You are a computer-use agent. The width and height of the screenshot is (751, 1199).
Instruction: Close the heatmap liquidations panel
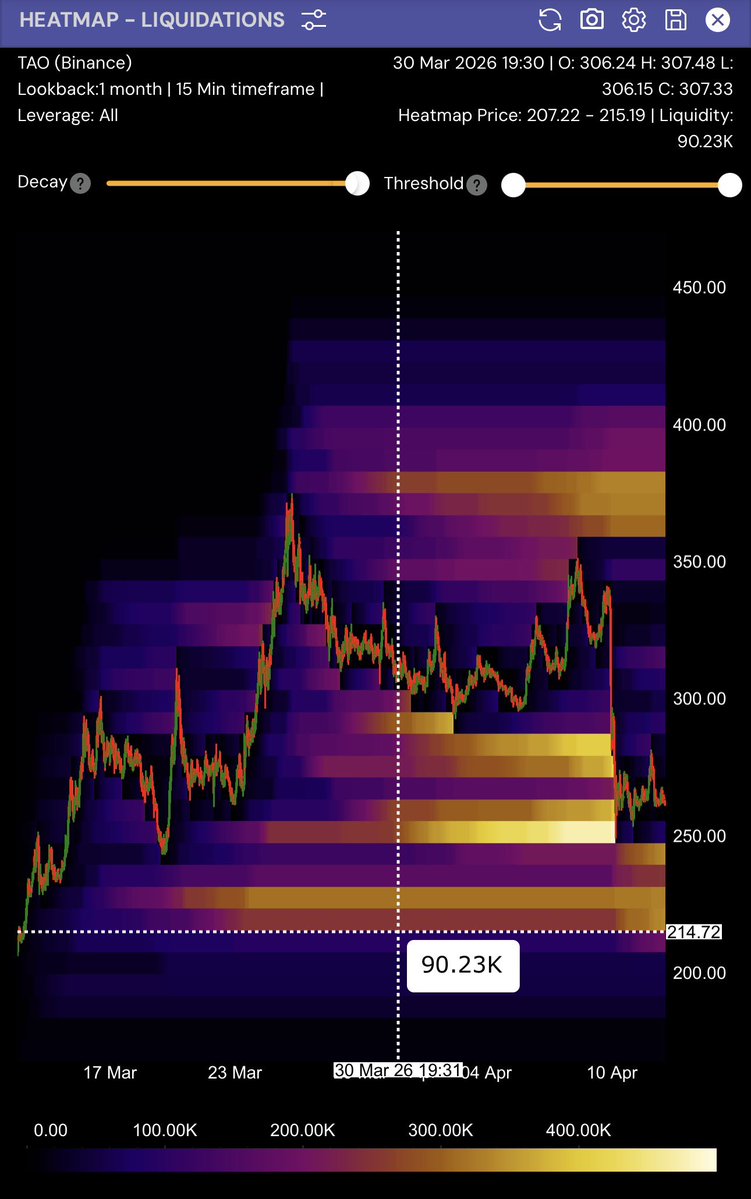717,20
